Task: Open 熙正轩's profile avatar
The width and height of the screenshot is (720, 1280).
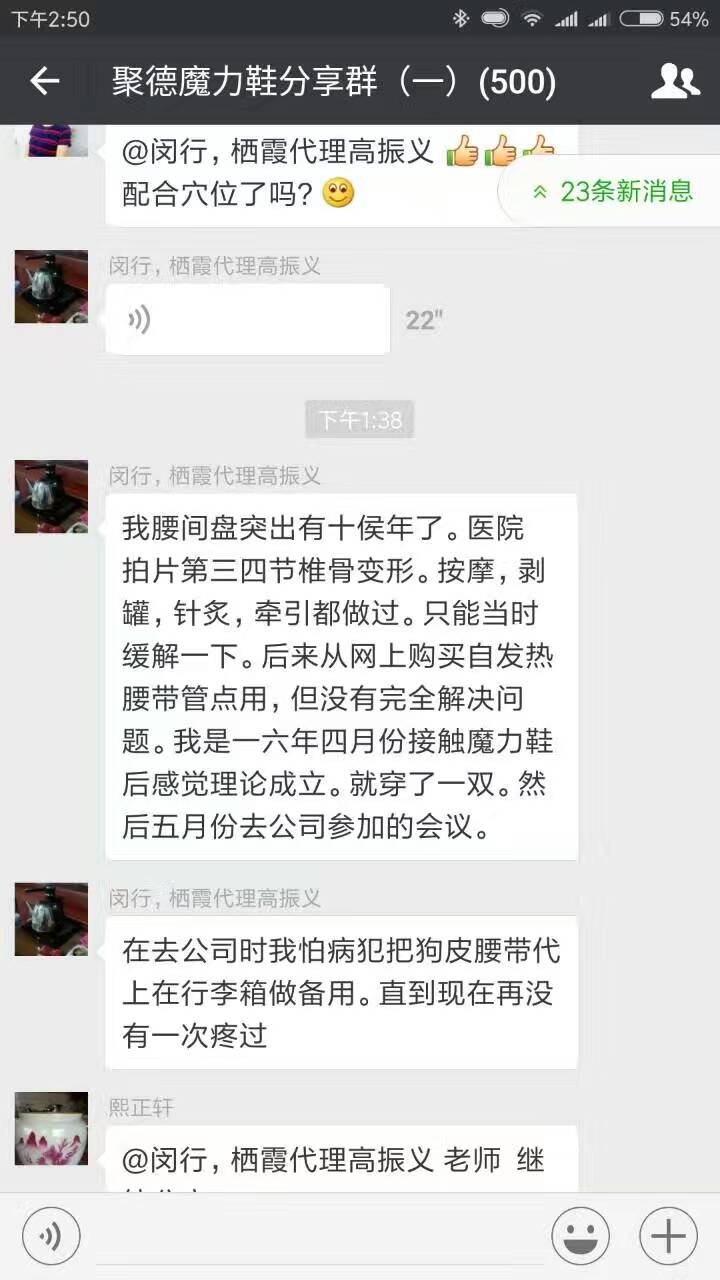Action: [x=51, y=1128]
